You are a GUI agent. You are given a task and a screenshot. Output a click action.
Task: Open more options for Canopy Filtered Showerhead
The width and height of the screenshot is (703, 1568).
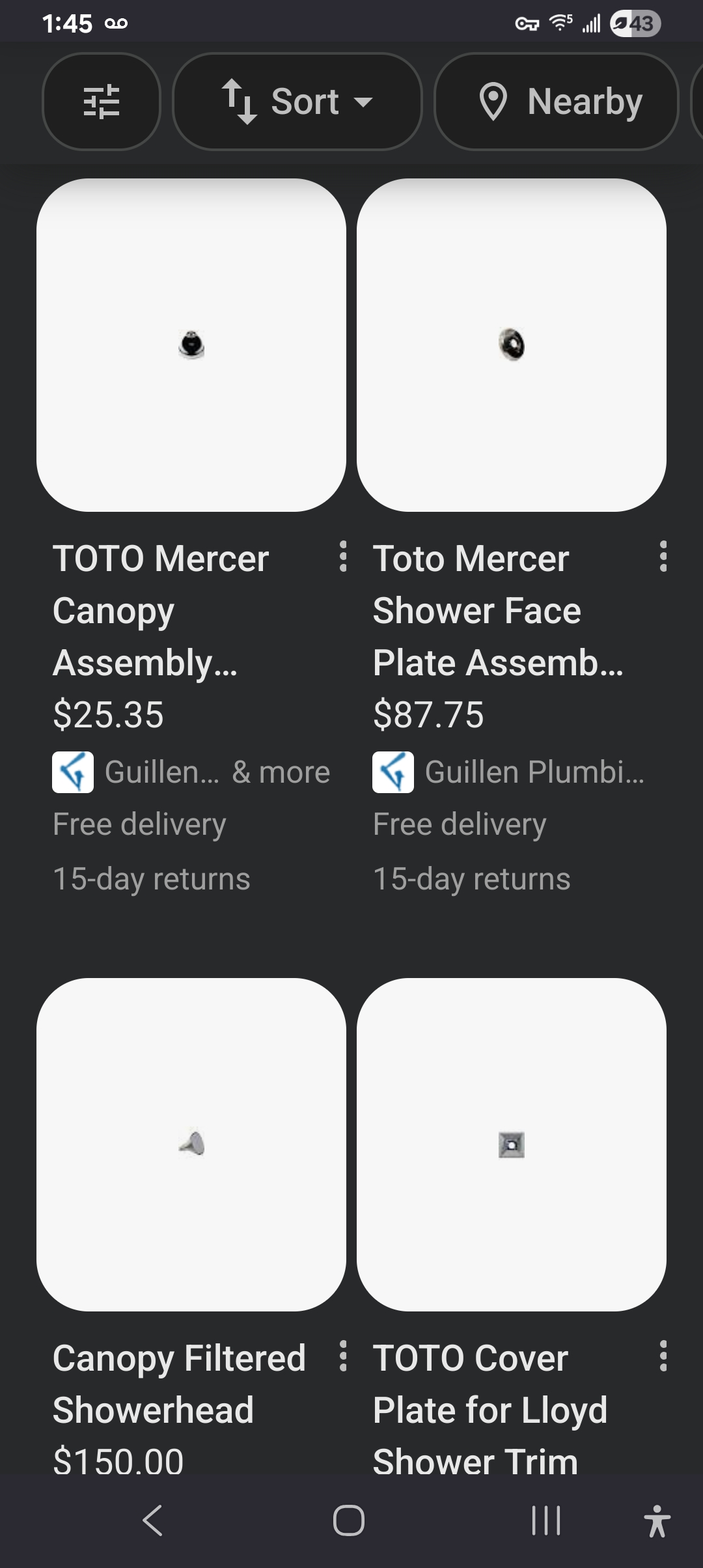(343, 1356)
